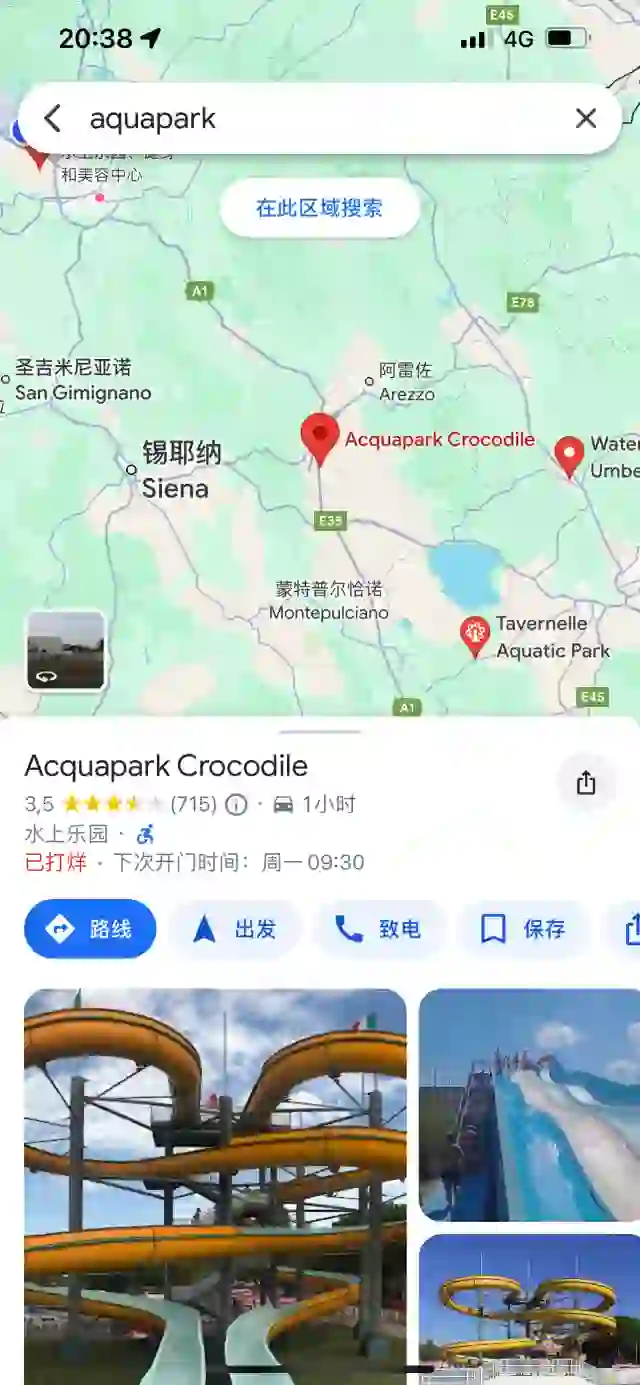Viewport: 640px width, 1385px height.
Task: Open the blue water slide photo
Action: click(x=529, y=1105)
